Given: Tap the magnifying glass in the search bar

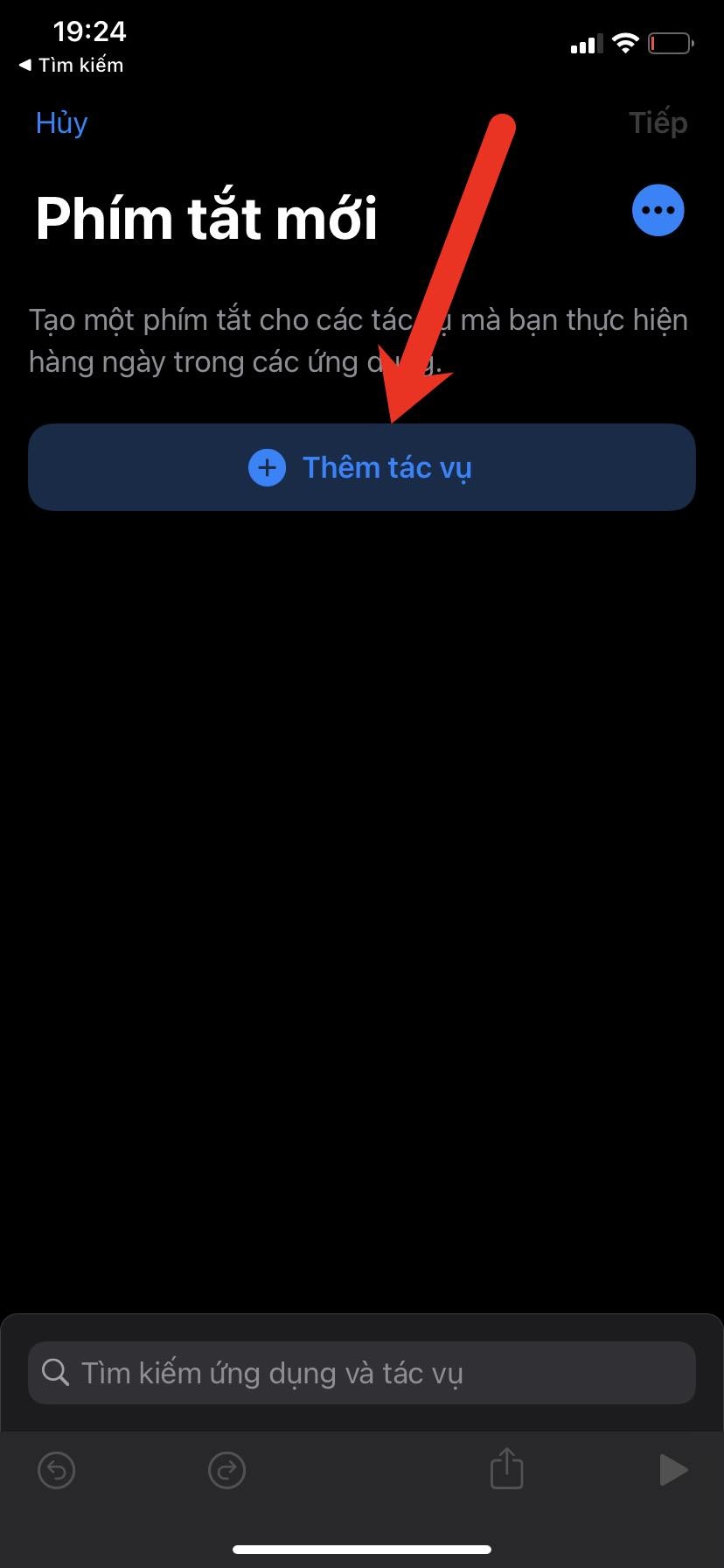Looking at the screenshot, I should pyautogui.click(x=56, y=1372).
